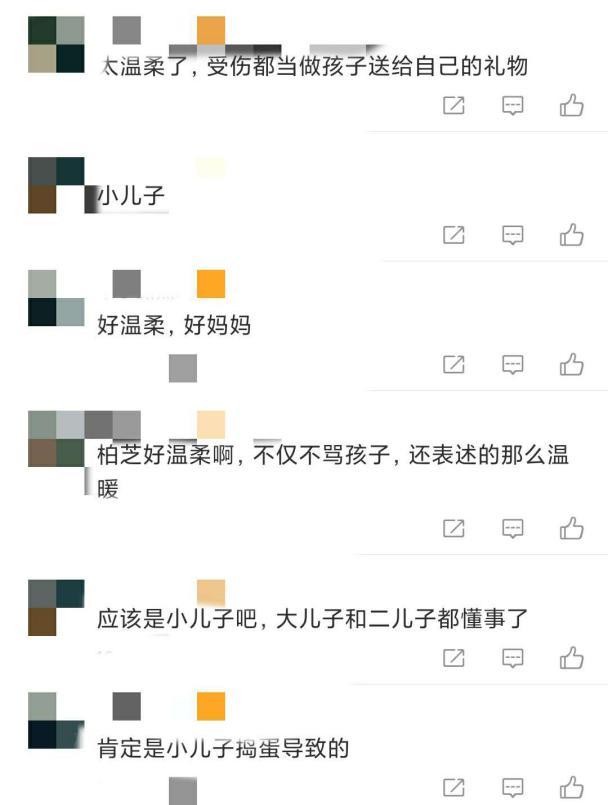Image resolution: width=608 pixels, height=805 pixels.
Task: Reply to the comment '肯定是小儿子捣蛋导致的'
Action: [513, 786]
